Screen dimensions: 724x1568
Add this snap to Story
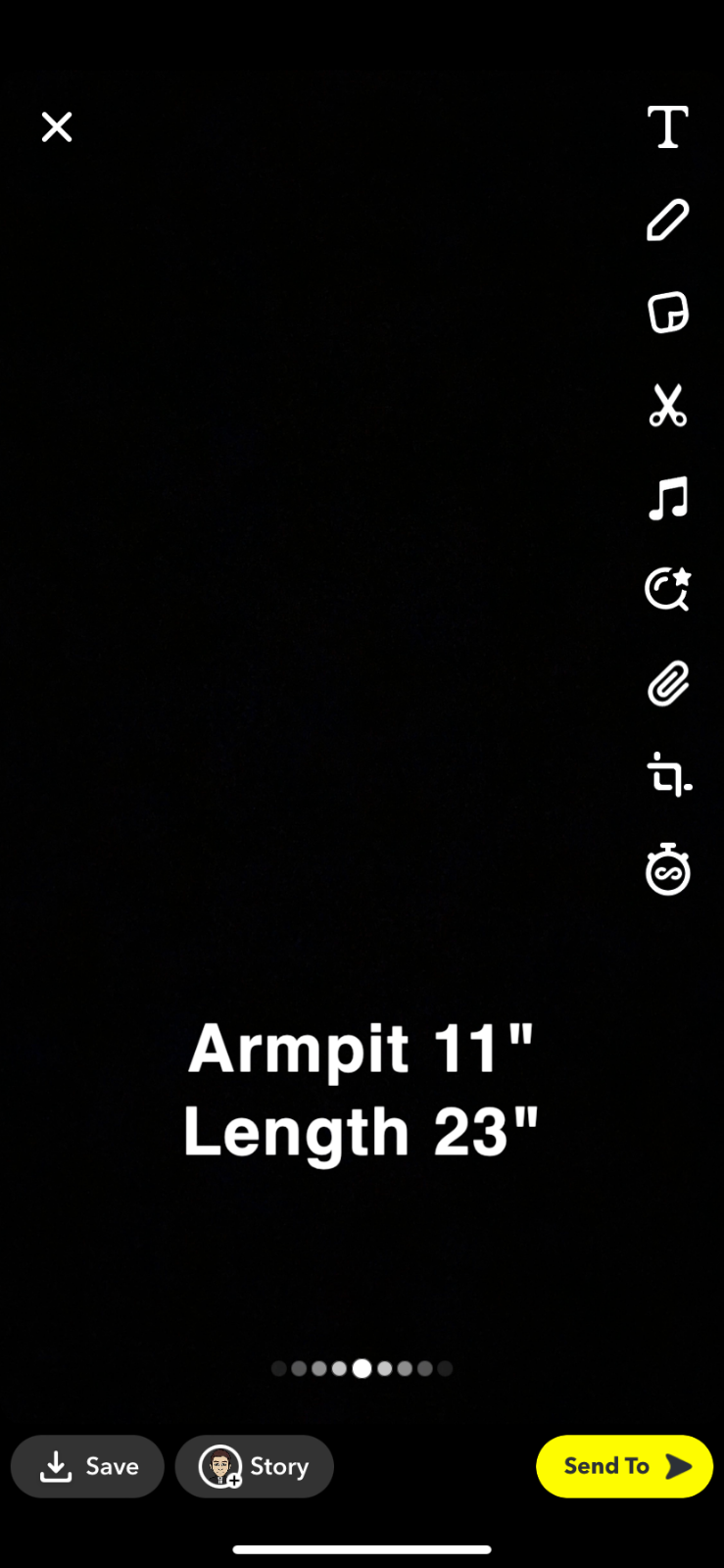(x=255, y=1466)
